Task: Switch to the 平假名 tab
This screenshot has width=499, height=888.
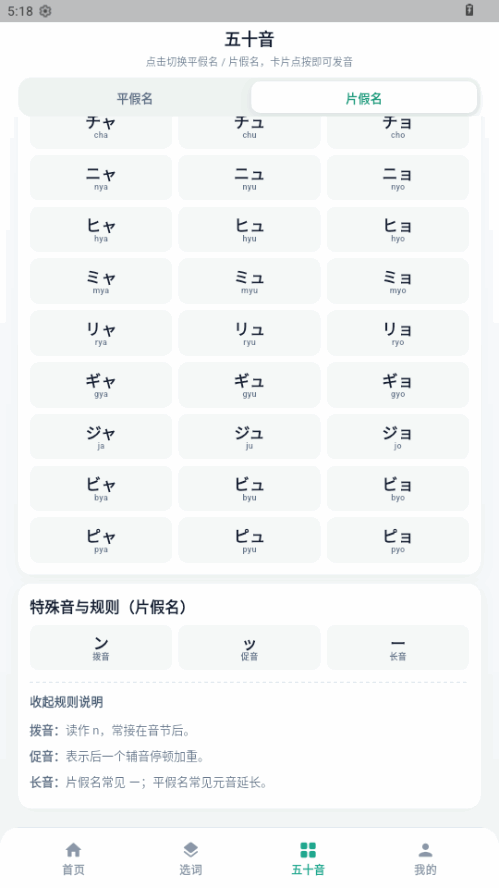Action: 135,98
